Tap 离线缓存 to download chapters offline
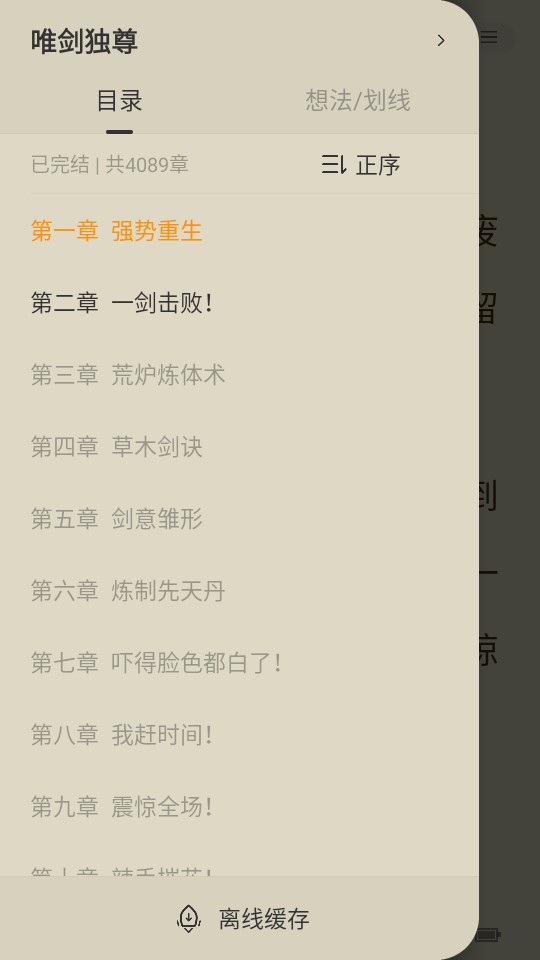 click(x=243, y=918)
